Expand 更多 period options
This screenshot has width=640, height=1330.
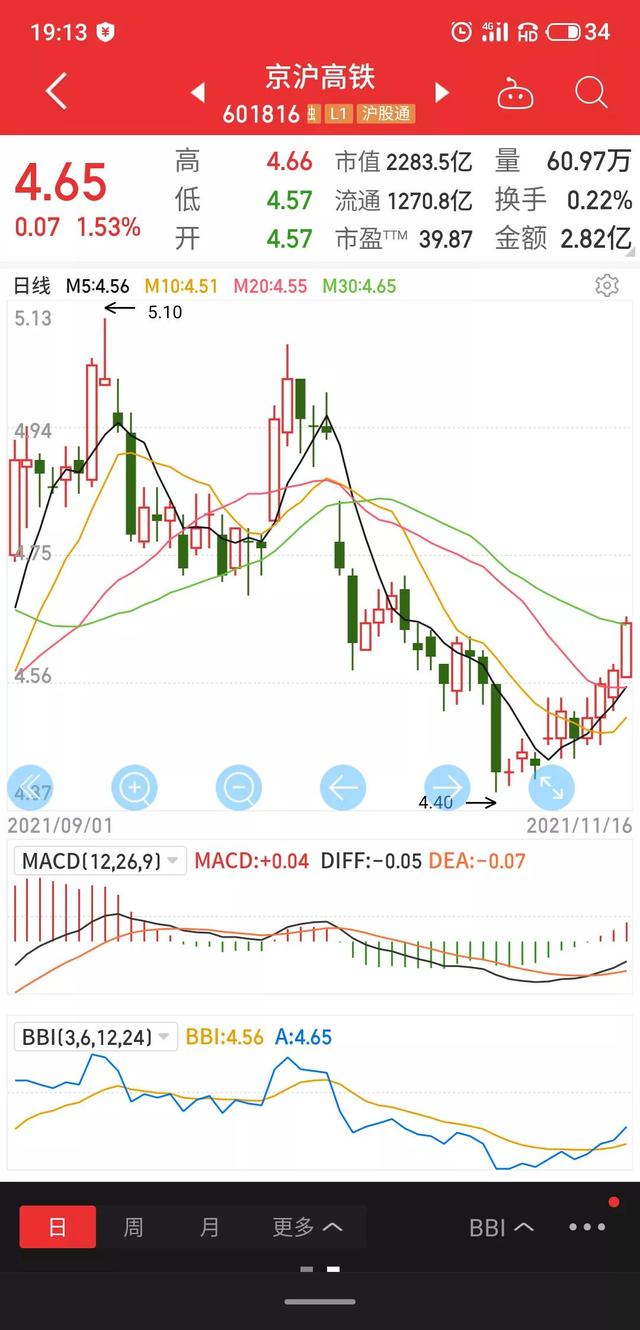coord(307,1227)
